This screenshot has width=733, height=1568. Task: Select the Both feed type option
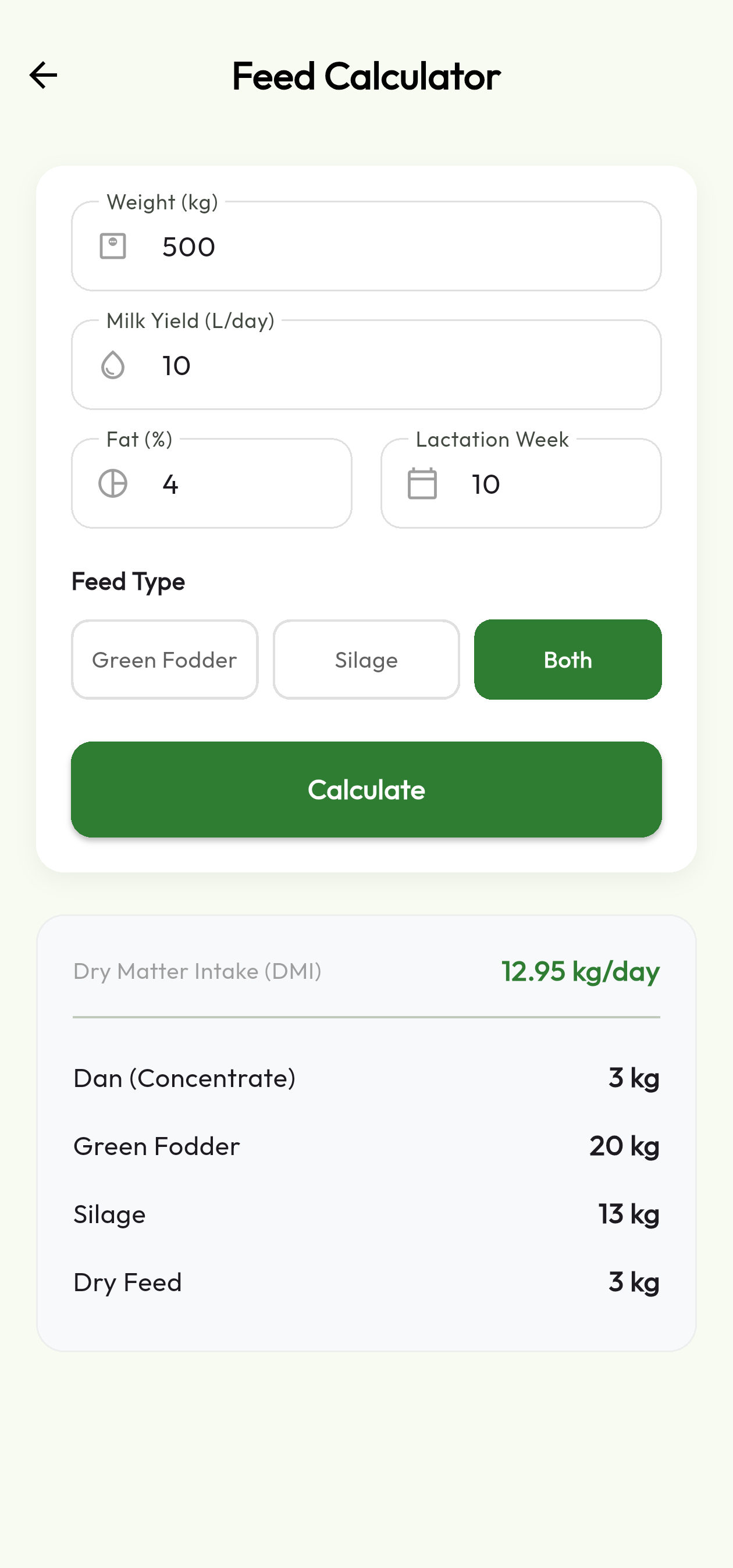(x=567, y=659)
